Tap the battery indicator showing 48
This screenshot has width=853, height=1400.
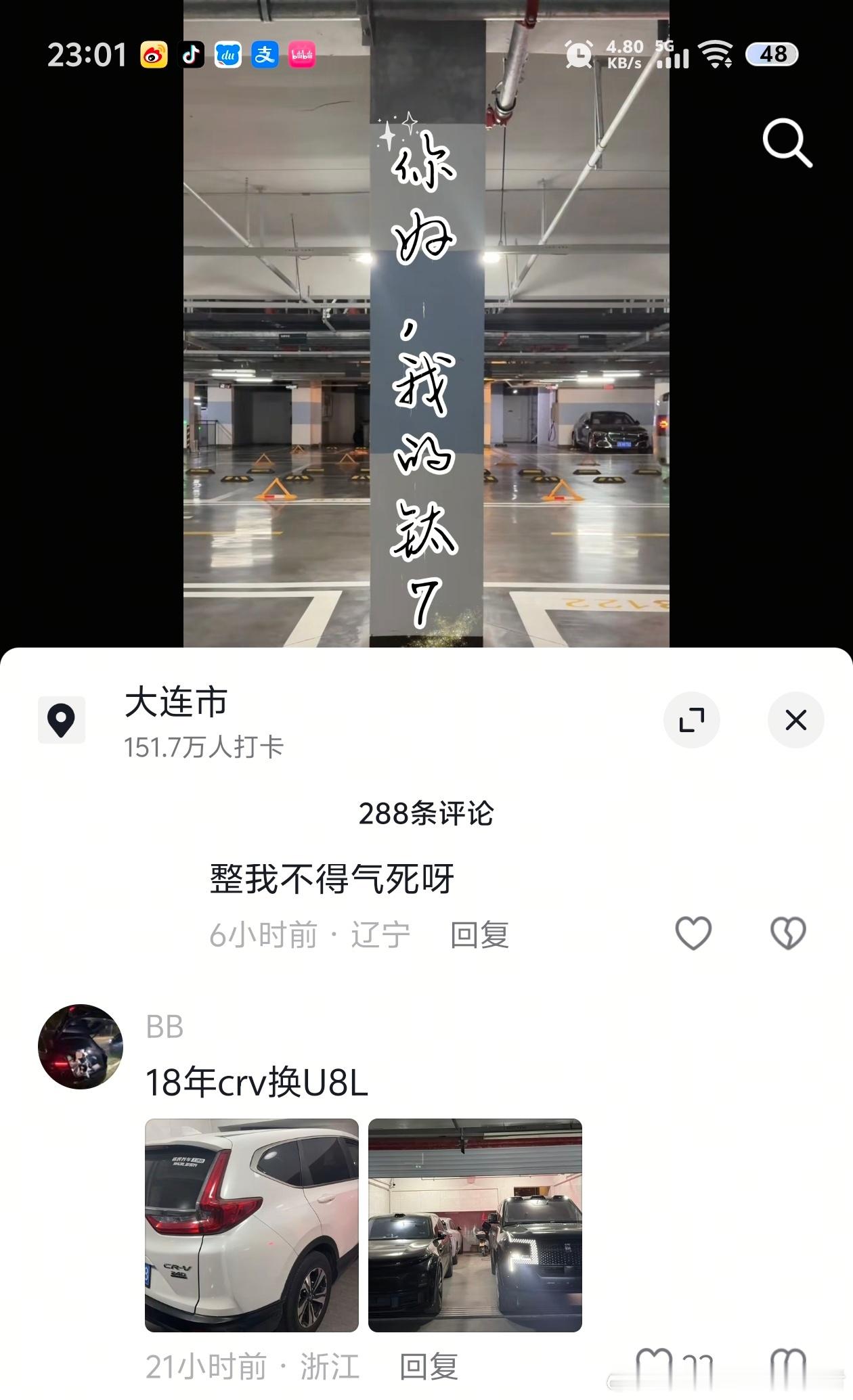click(x=772, y=54)
